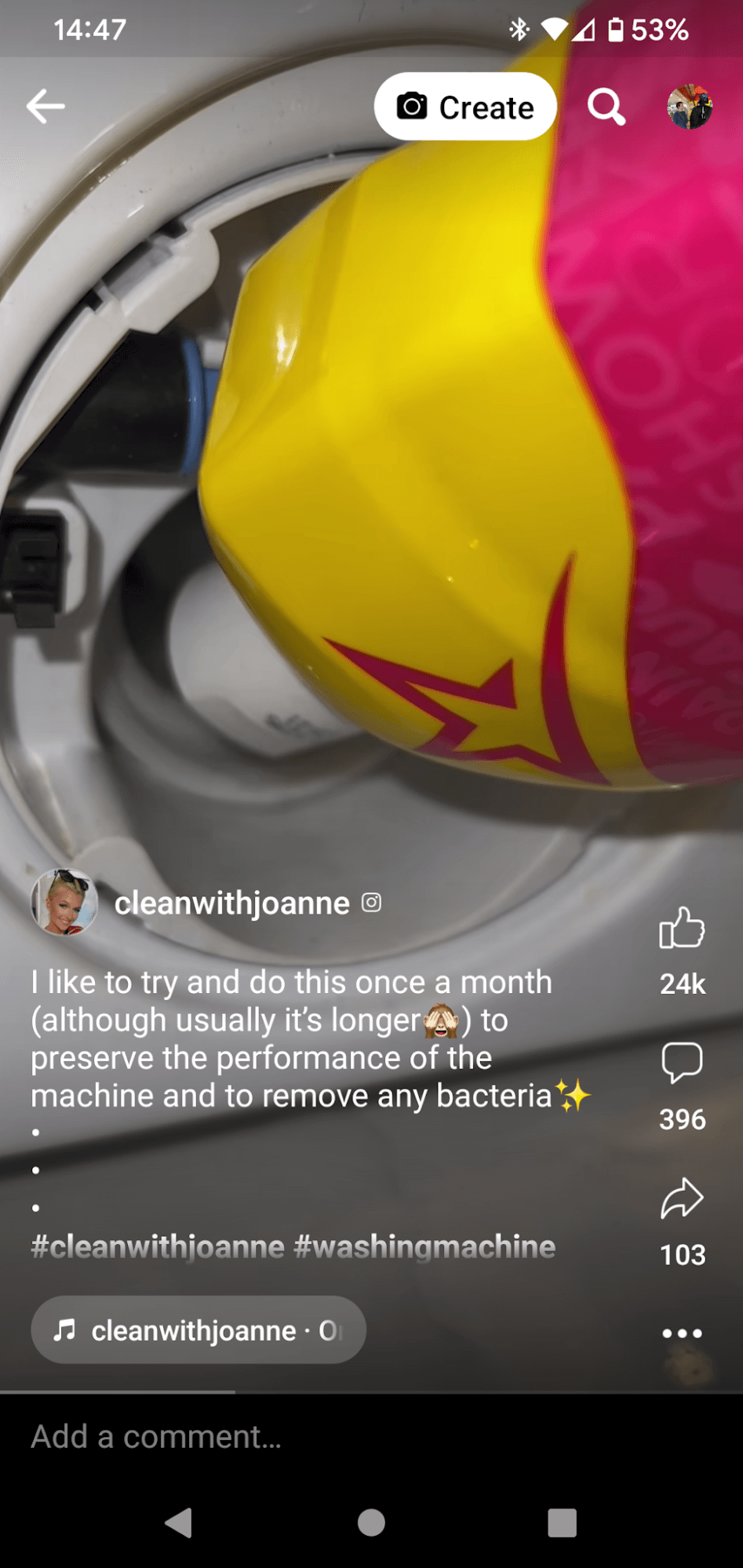
Task: Open the #cleanwithjoanne hashtag
Action: tap(158, 1246)
